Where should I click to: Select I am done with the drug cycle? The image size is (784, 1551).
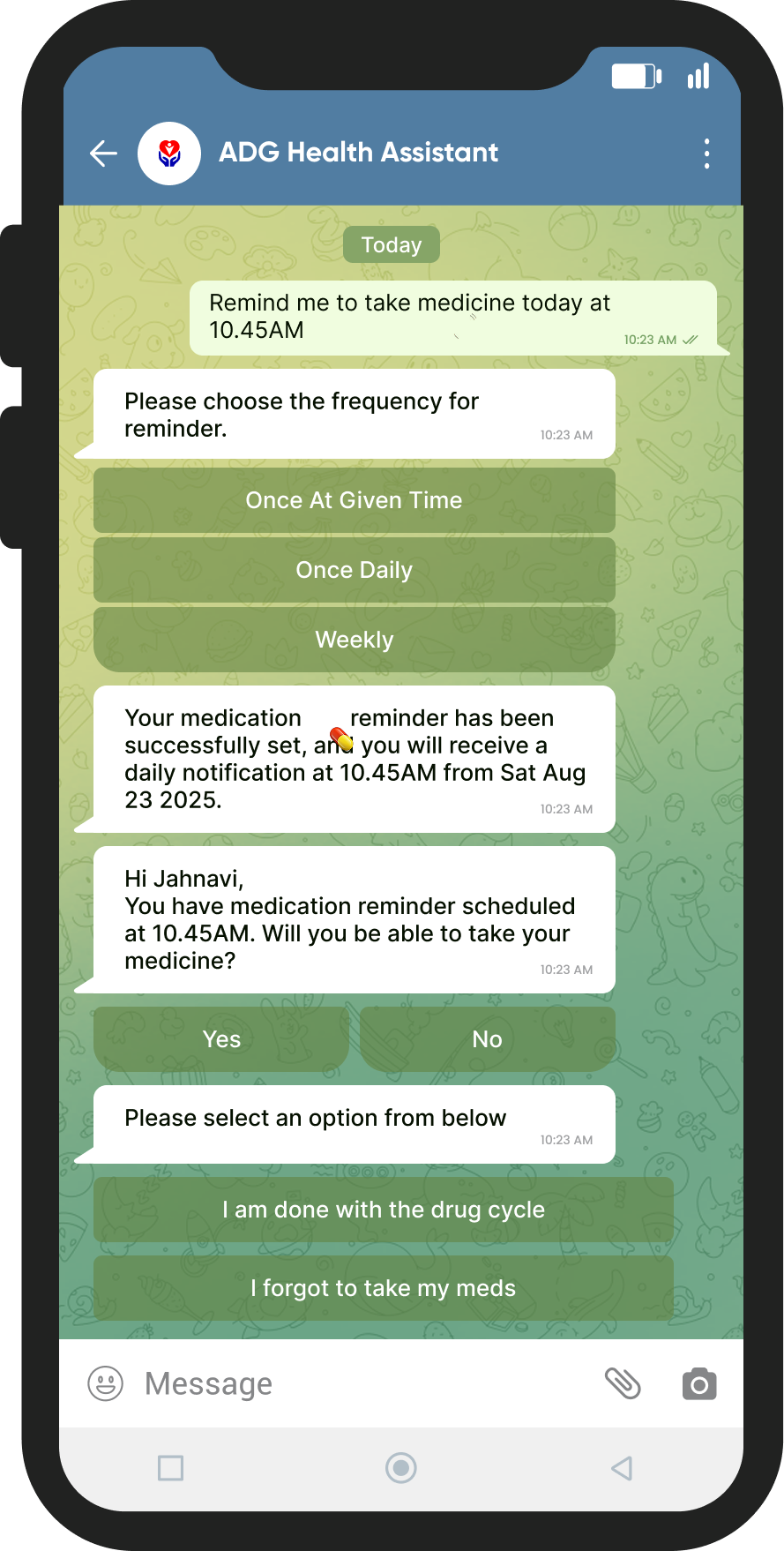click(384, 1210)
